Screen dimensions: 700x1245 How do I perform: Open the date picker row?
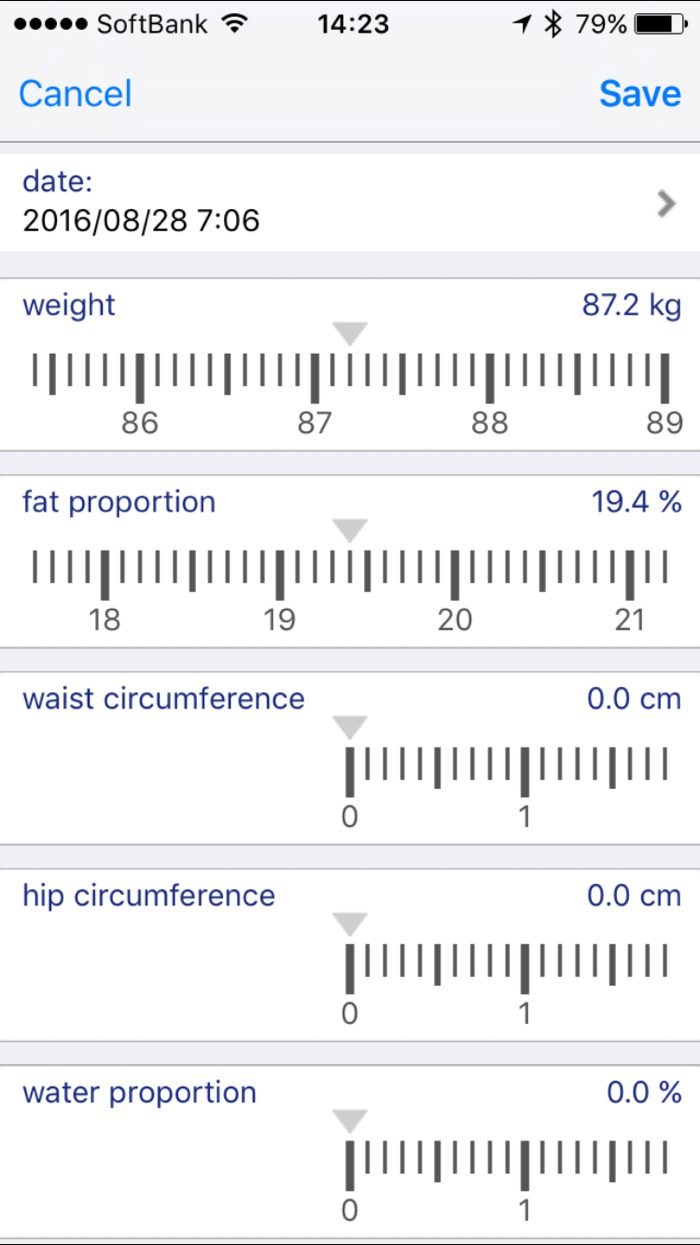point(350,201)
